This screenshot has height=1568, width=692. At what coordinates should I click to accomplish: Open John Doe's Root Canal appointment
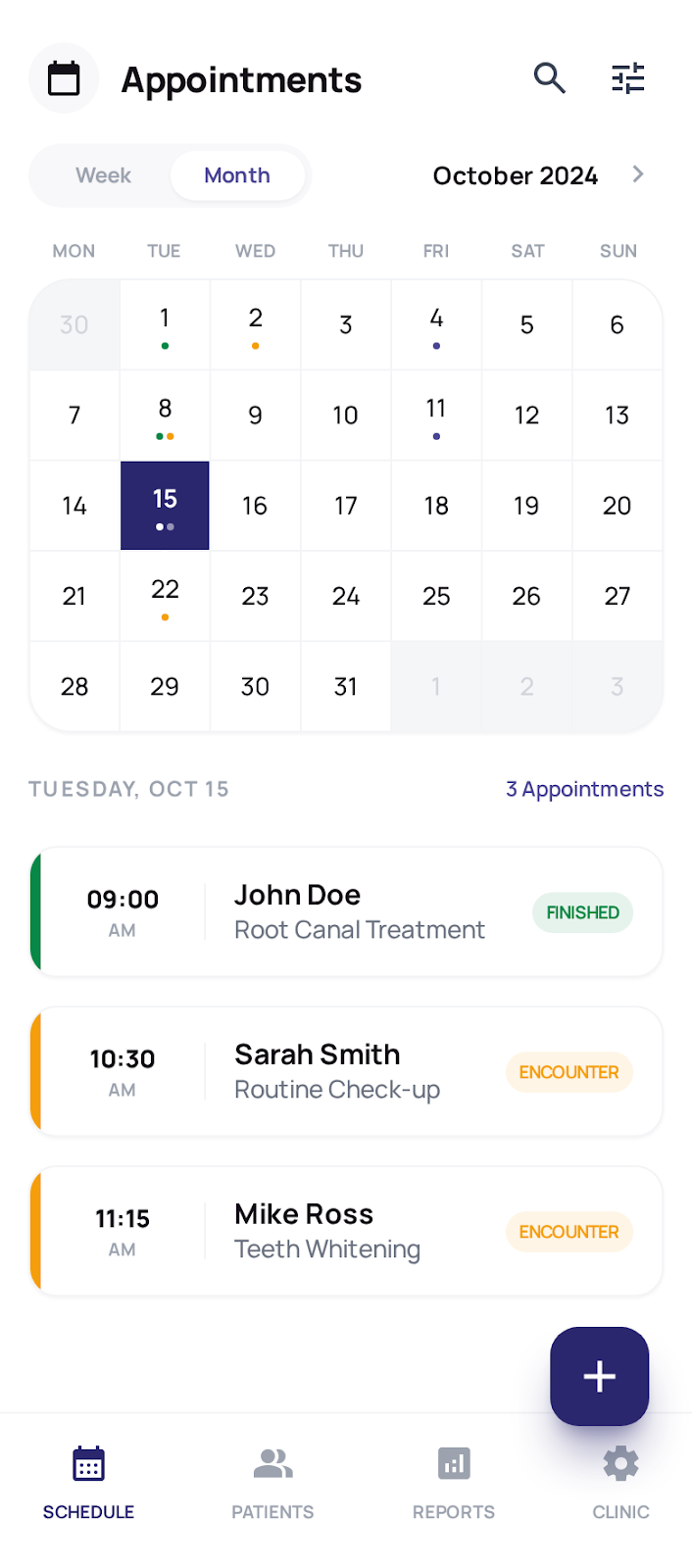346,912
